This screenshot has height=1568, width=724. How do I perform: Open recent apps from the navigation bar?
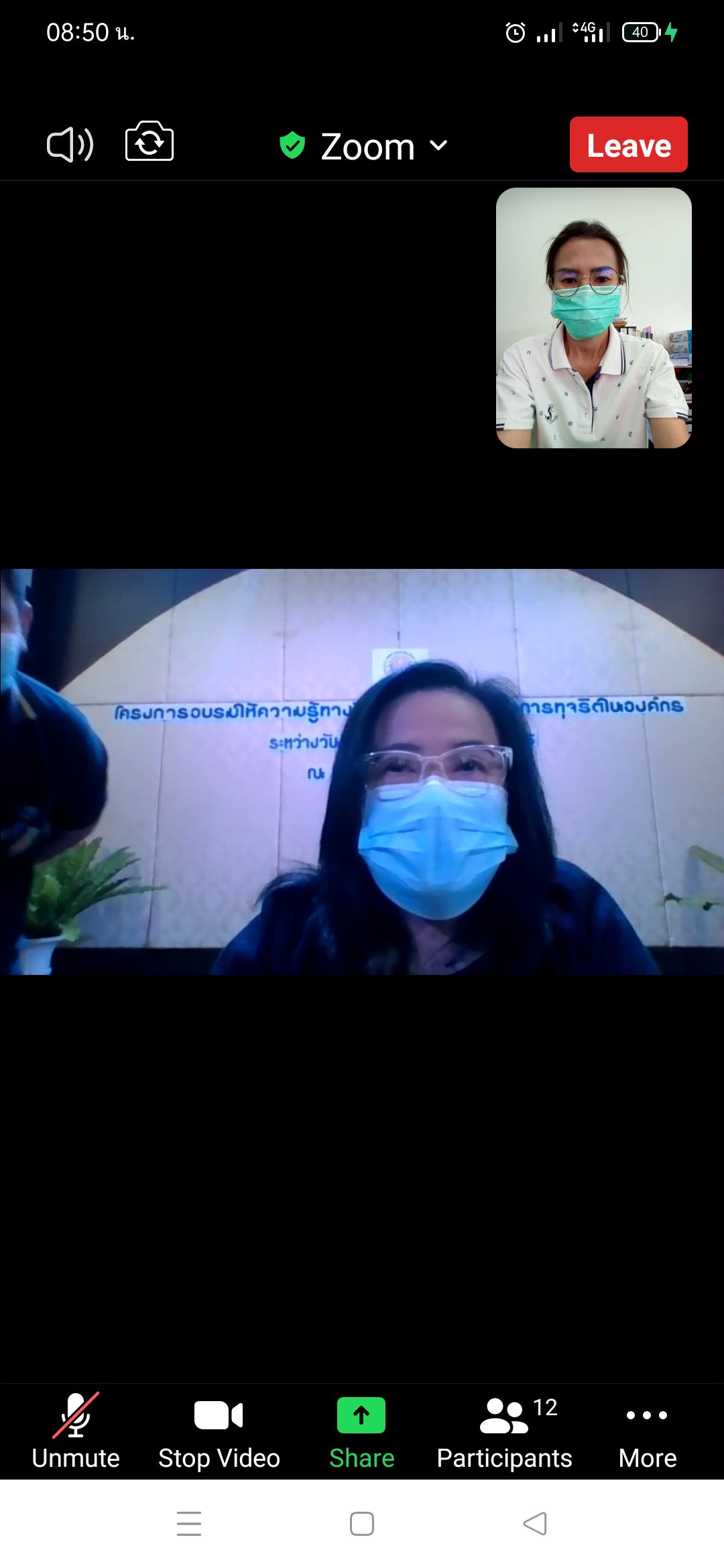tap(189, 1524)
